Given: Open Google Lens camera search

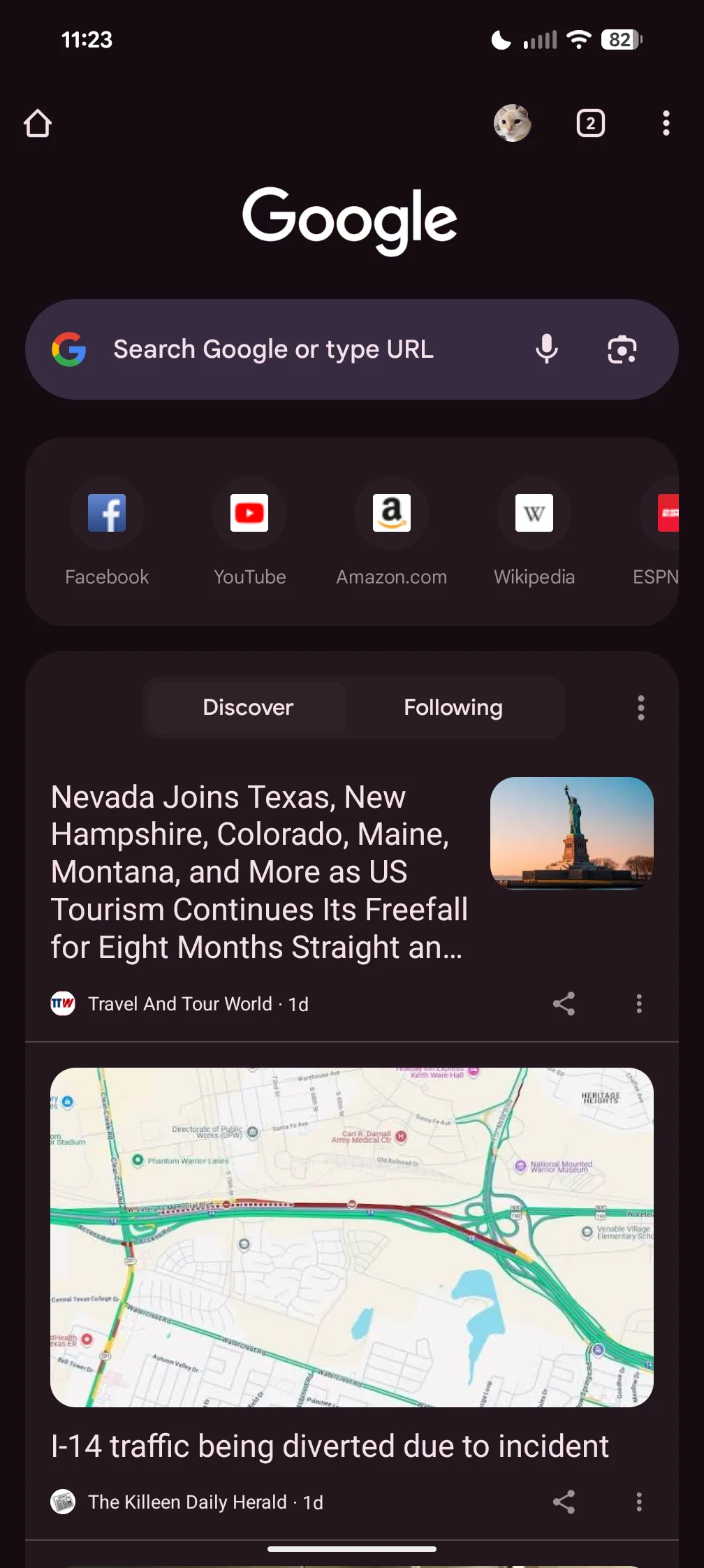Looking at the screenshot, I should 622,349.
